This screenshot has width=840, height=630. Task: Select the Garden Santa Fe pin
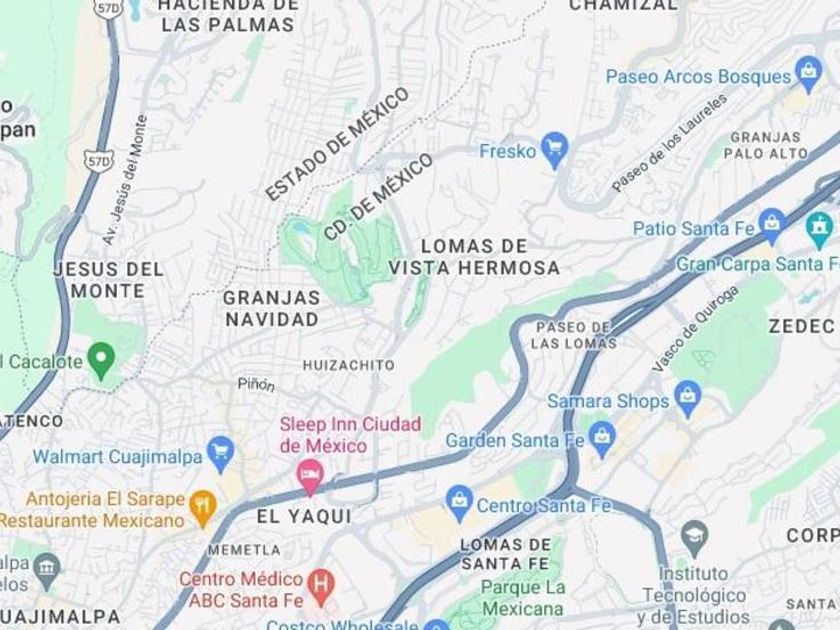(x=603, y=439)
